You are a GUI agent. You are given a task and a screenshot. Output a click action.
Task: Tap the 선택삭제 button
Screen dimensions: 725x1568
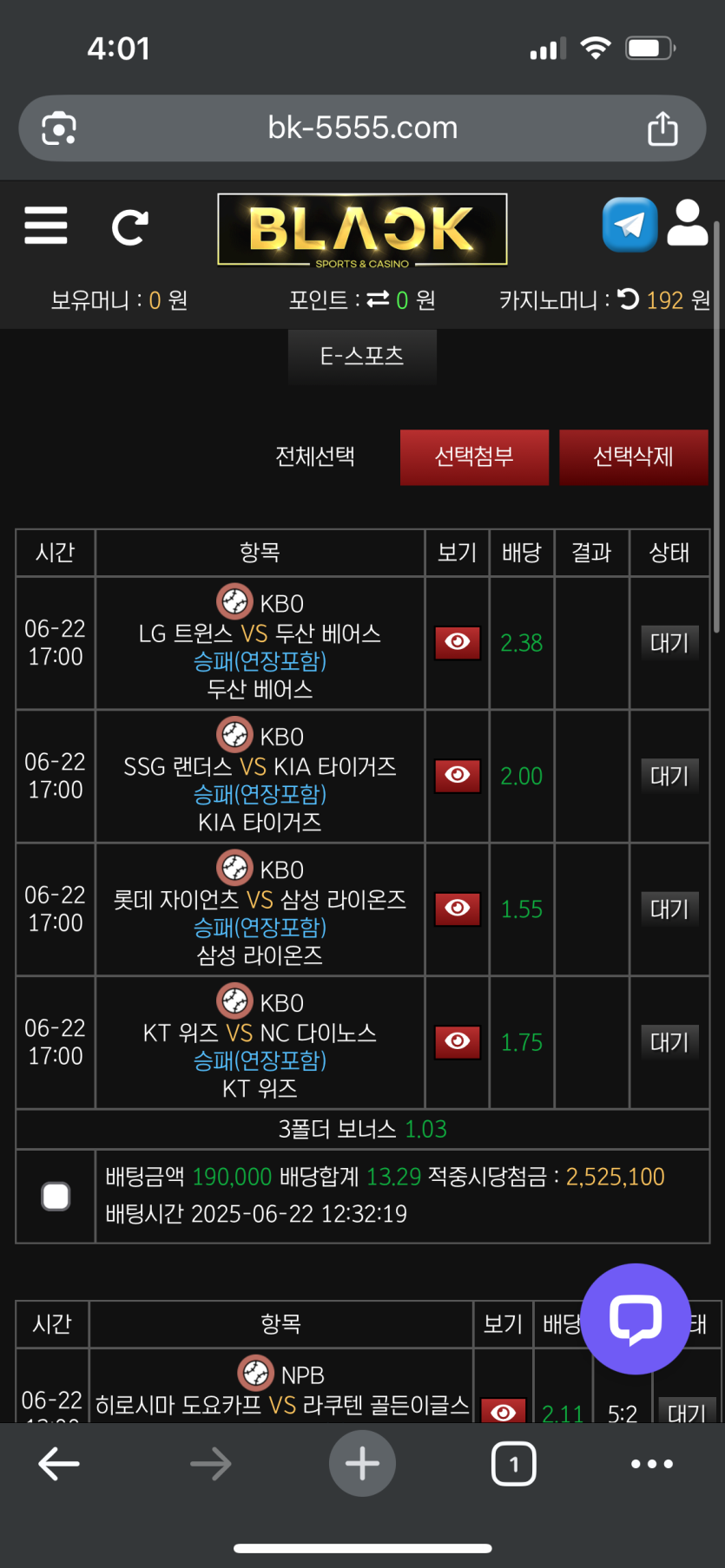pyautogui.click(x=633, y=457)
